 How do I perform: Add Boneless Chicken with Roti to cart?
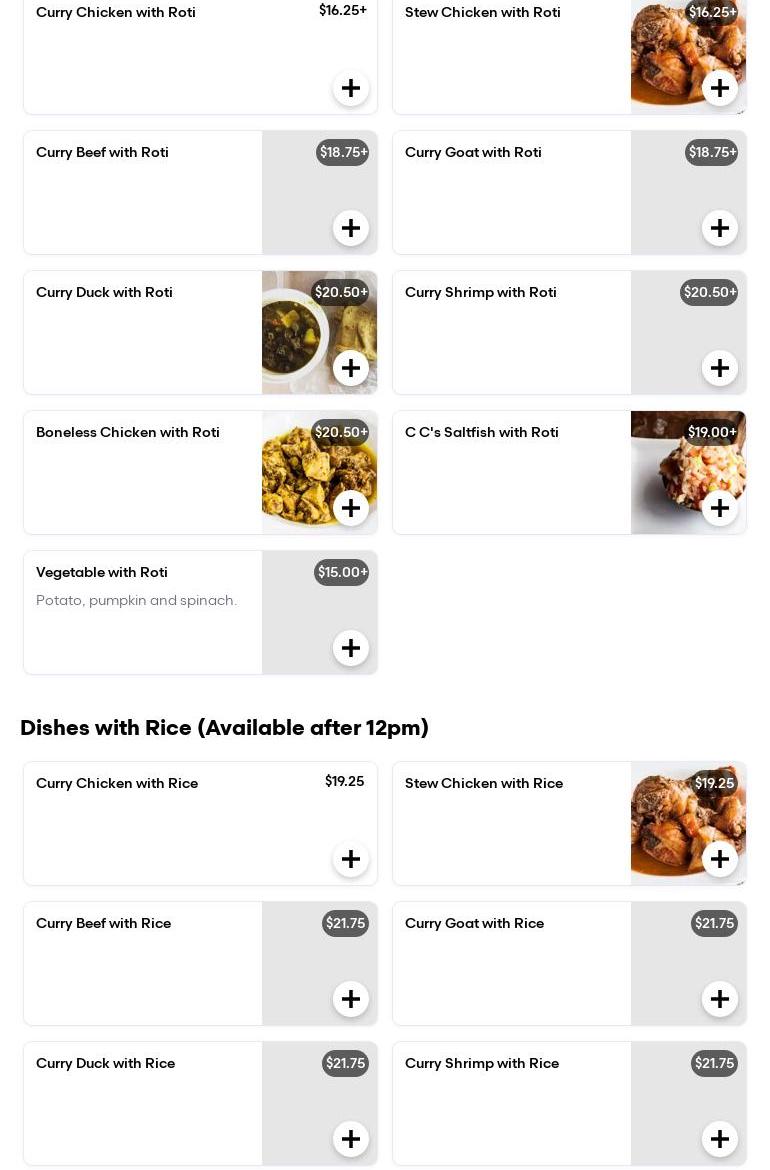351,508
